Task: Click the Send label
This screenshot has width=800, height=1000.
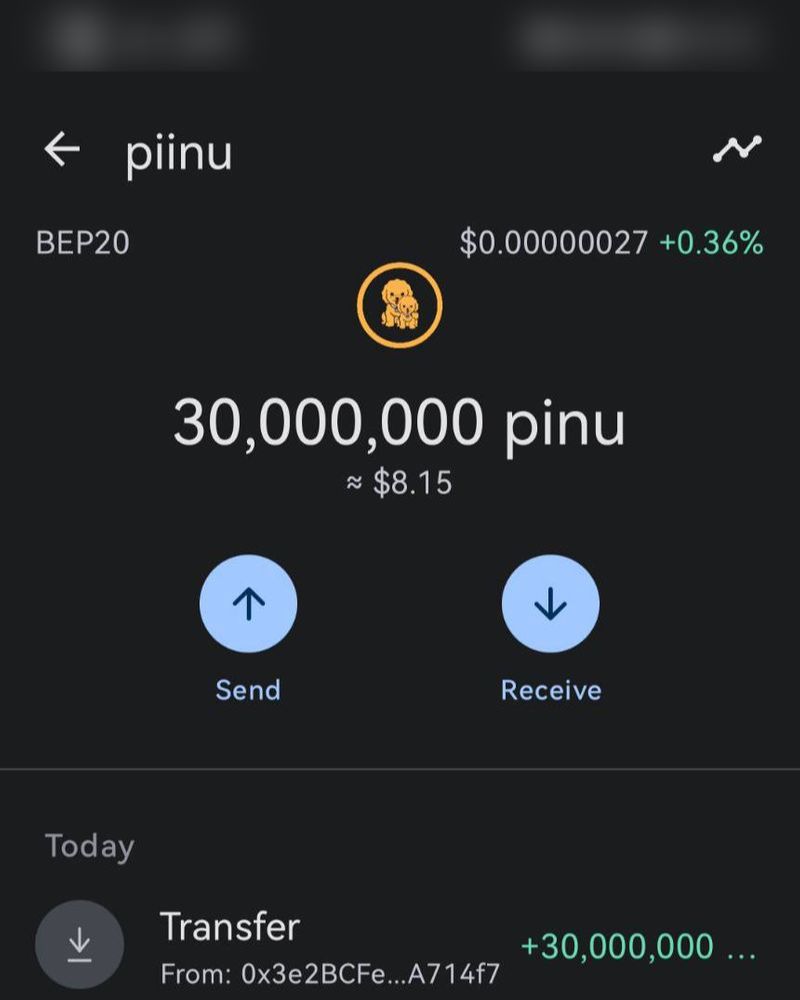Action: (247, 689)
